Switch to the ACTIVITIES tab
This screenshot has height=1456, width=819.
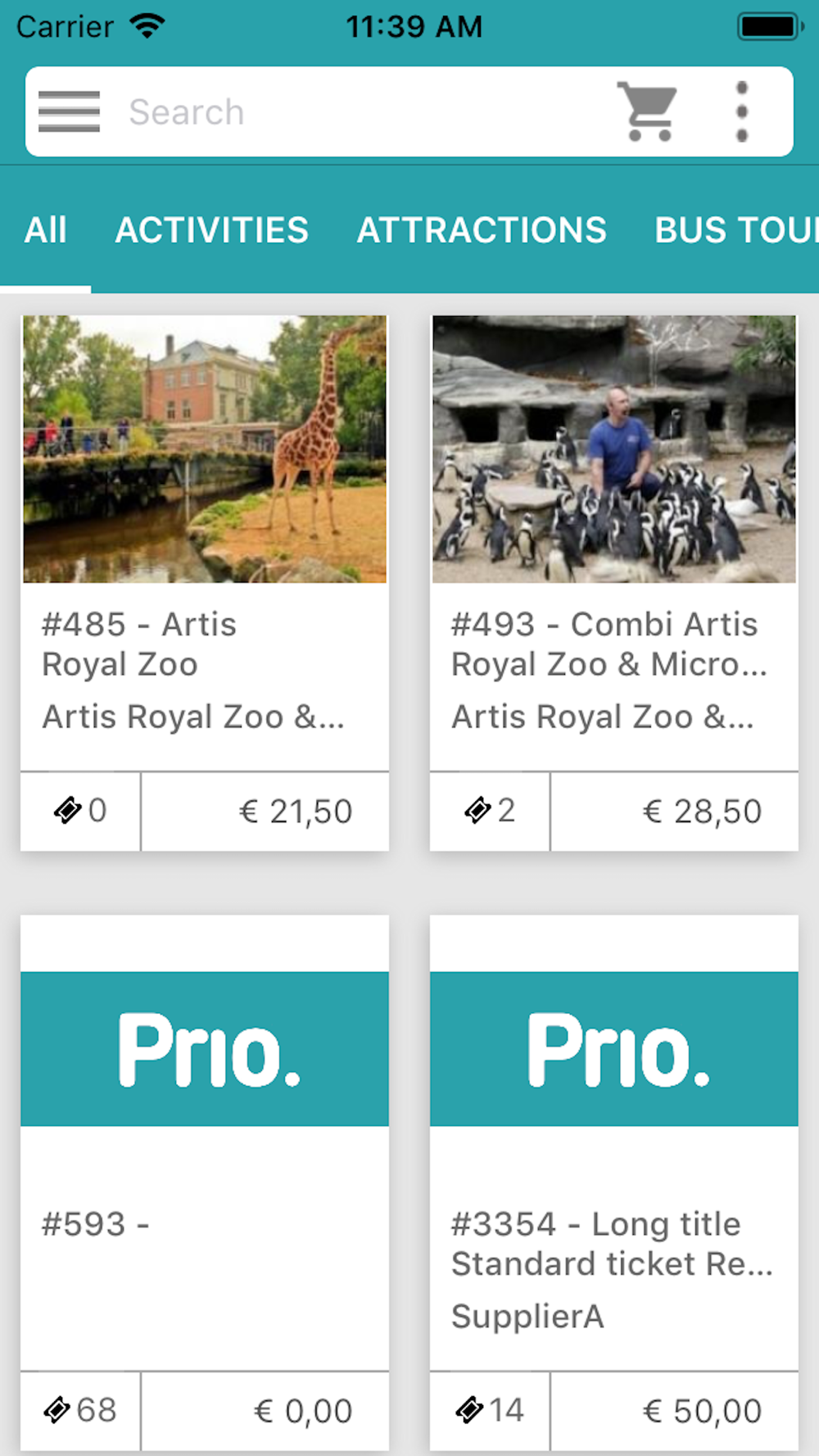coord(212,230)
